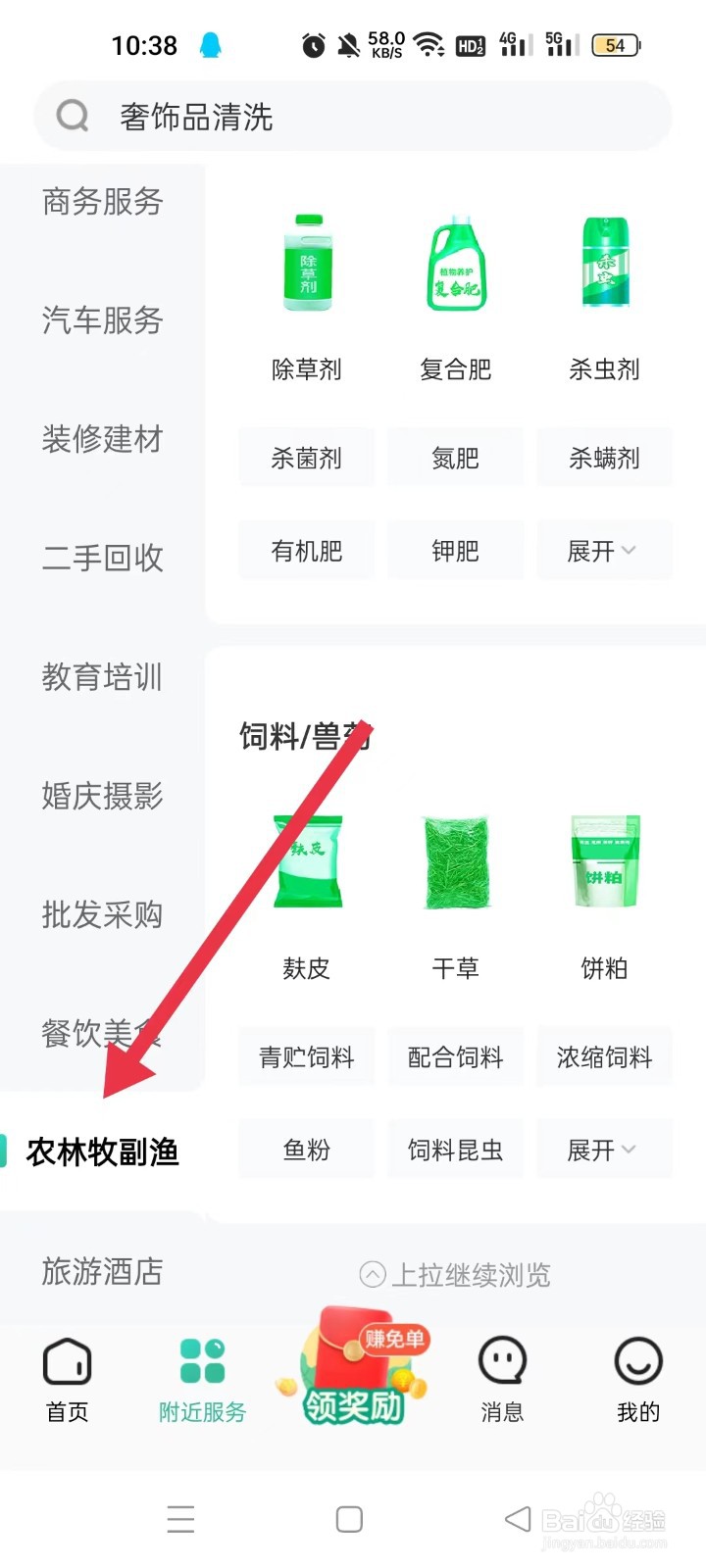Expand 展开 in the 饲料 feed section

pos(604,1149)
